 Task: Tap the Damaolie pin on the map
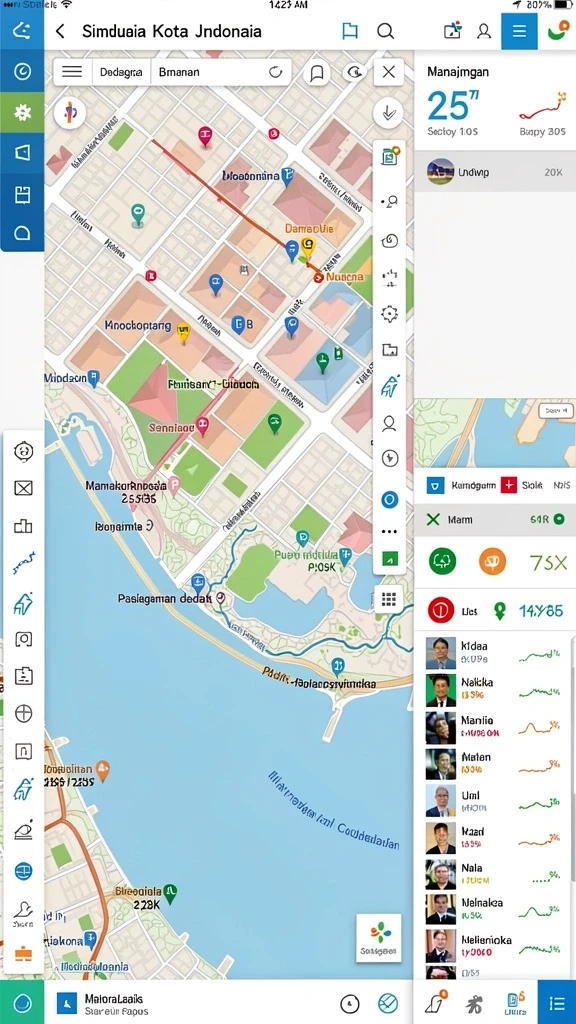308,247
